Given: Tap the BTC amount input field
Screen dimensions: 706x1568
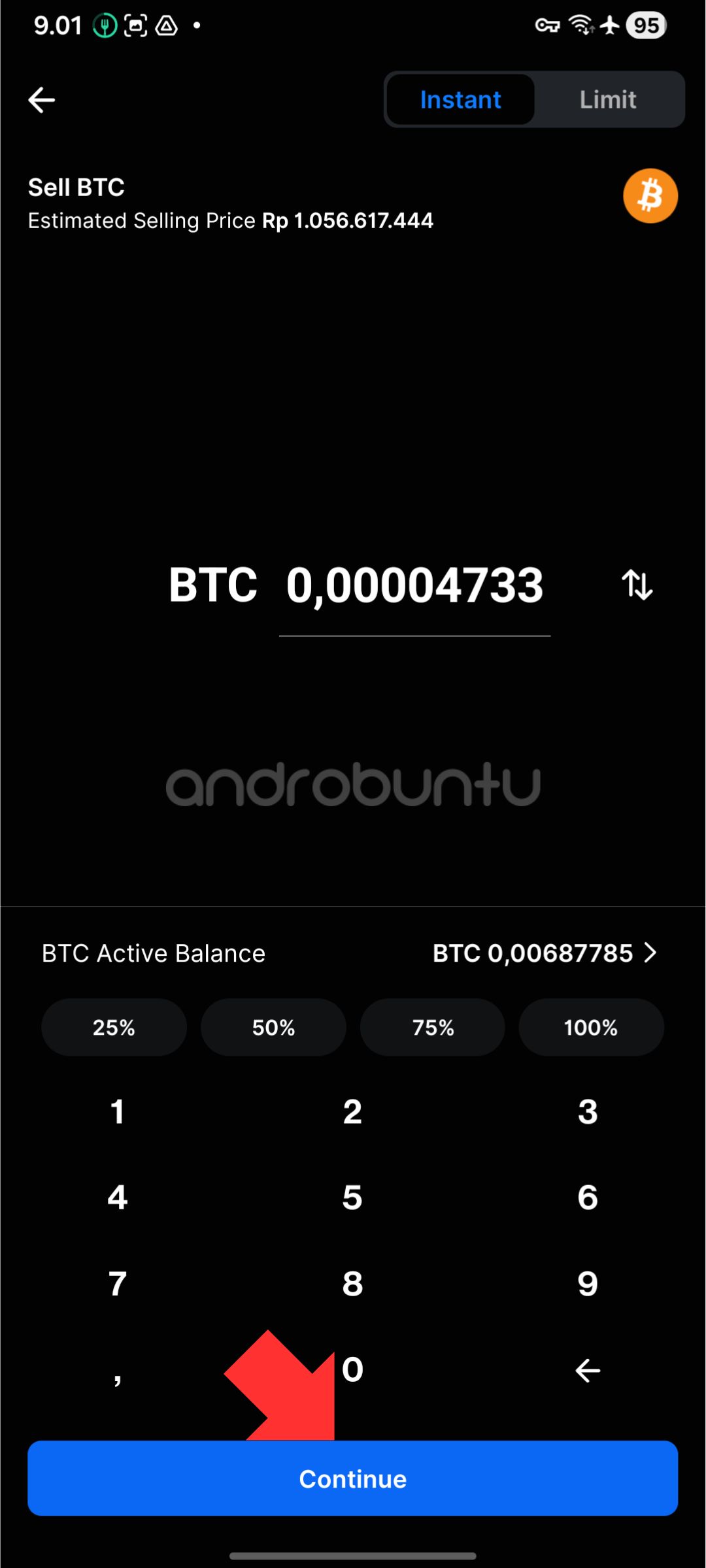Looking at the screenshot, I should point(416,586).
